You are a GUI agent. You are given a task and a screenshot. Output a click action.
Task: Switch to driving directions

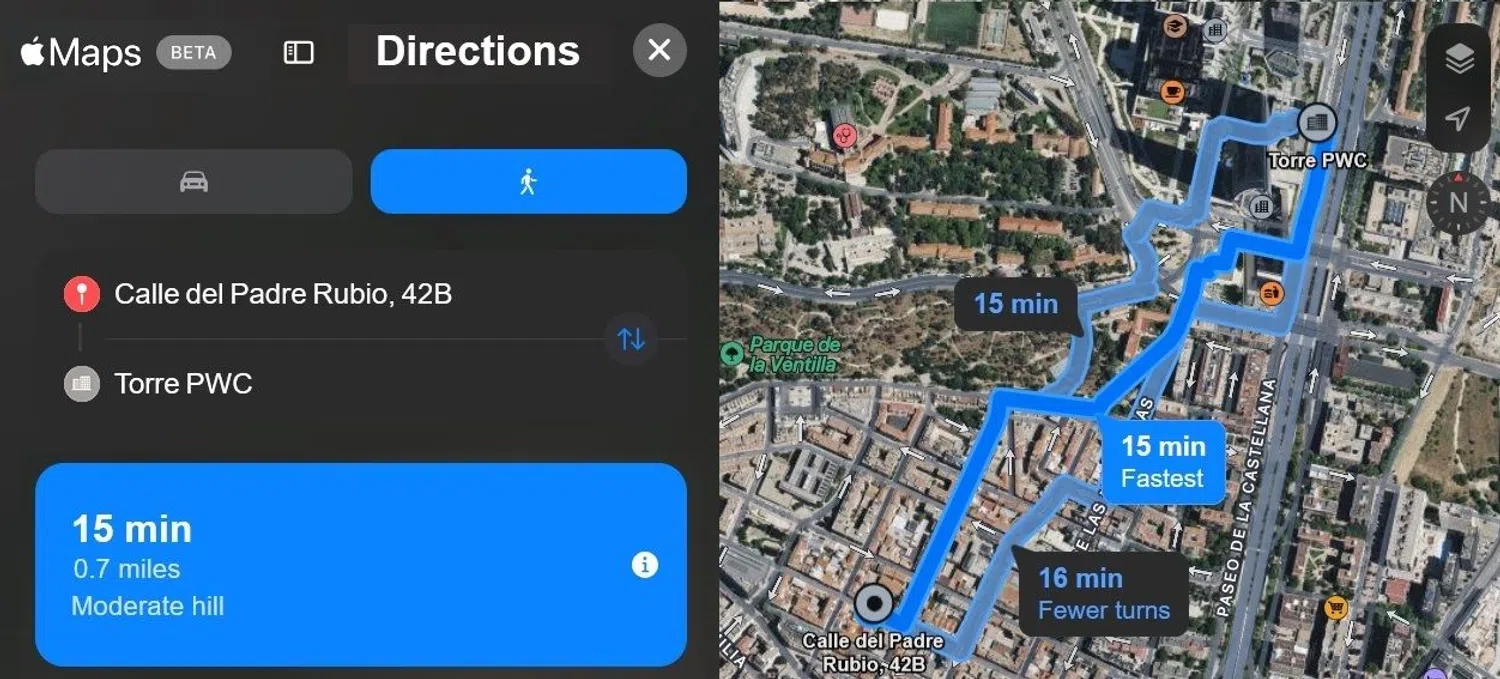pos(194,182)
